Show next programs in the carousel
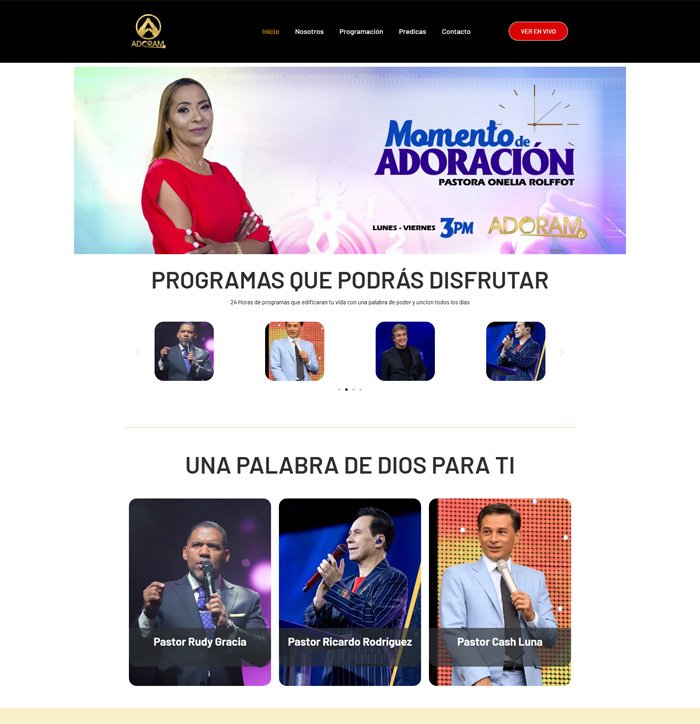Image resolution: width=700 pixels, height=724 pixels. [562, 352]
